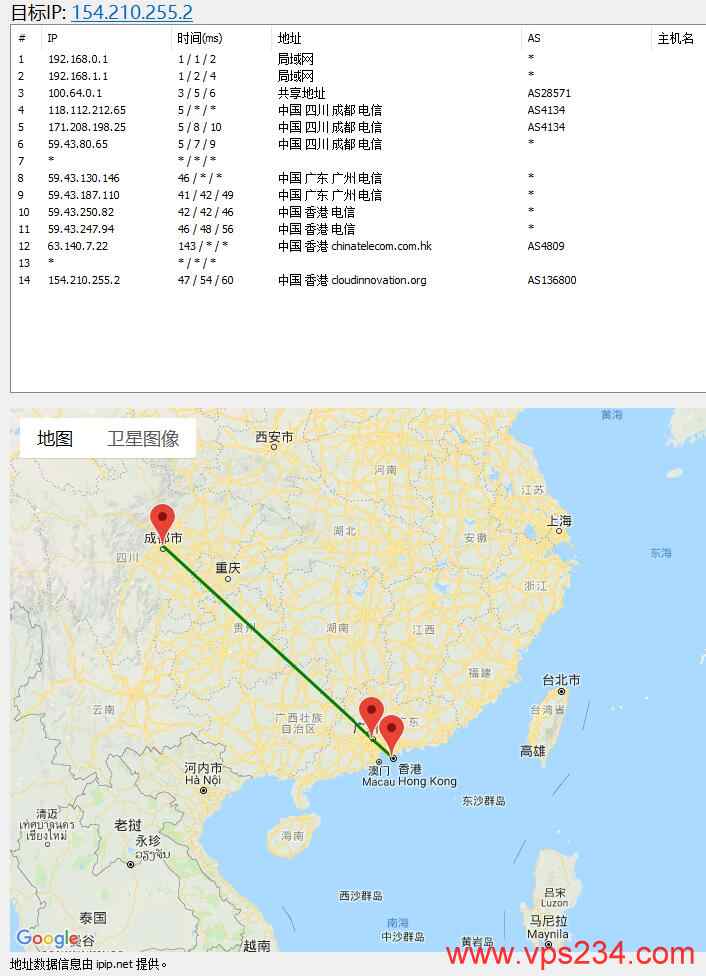The image size is (706, 976).
Task: Select hop 12 row 63.140.7.22
Action: pyautogui.click(x=79, y=246)
